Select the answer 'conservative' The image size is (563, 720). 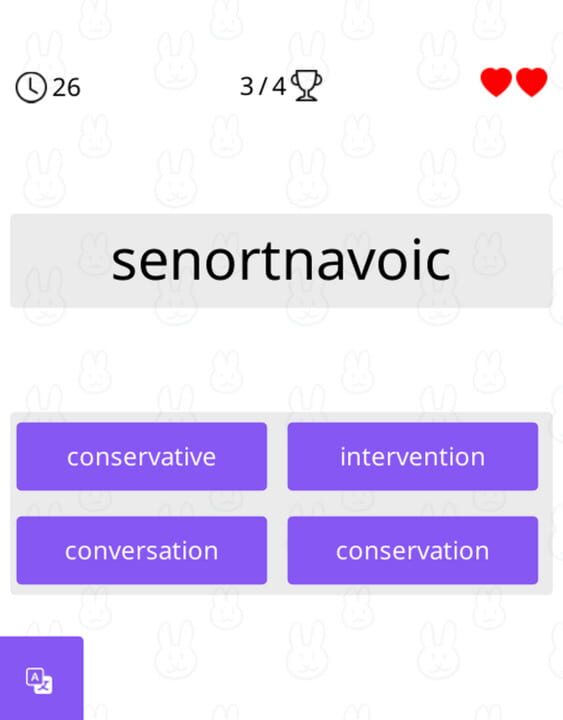[x=141, y=456]
